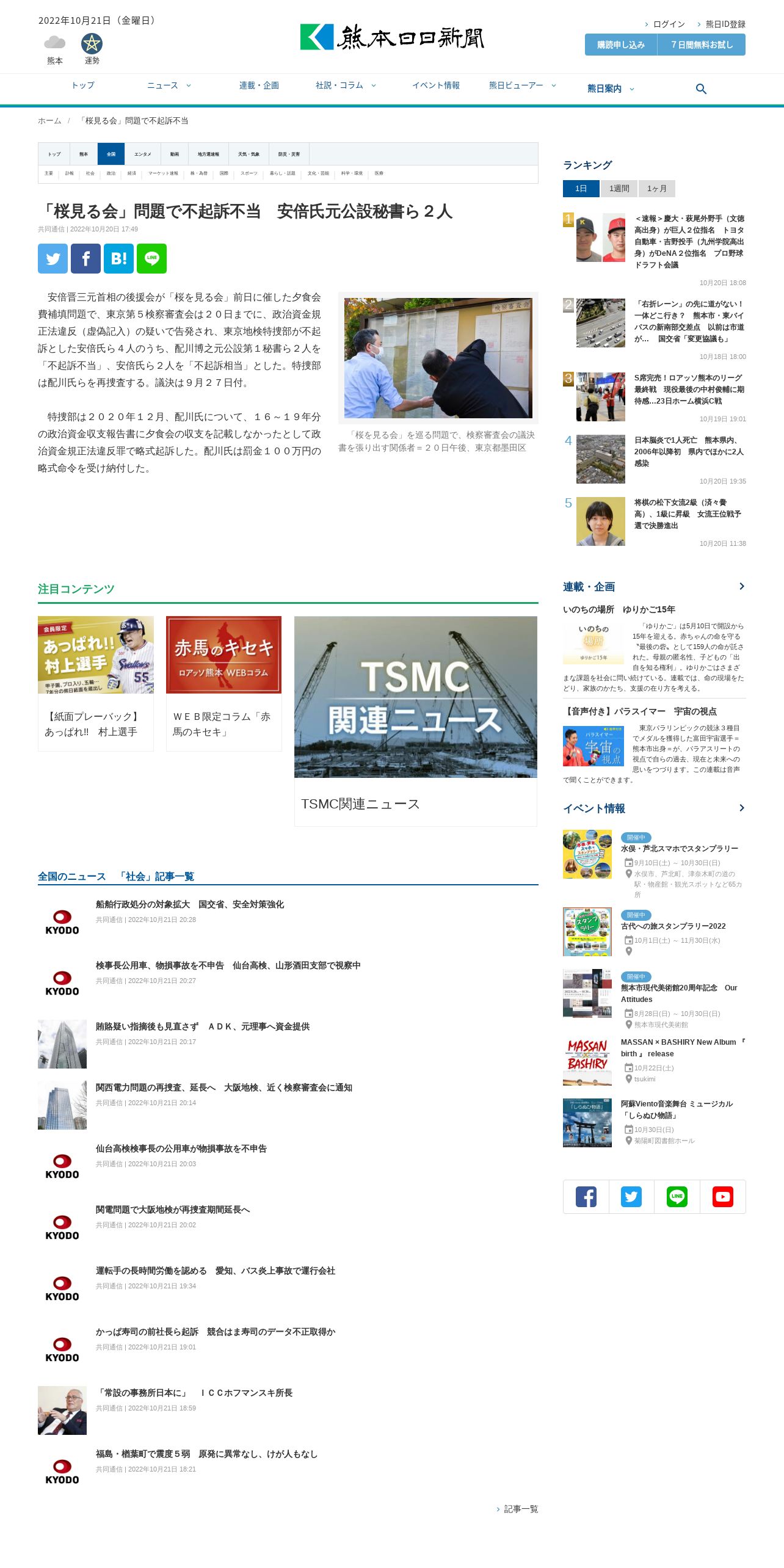Viewport: 784px width, 1568px height.
Task: Read 船舶行政処分の対象拡大 article
Action: tap(190, 904)
